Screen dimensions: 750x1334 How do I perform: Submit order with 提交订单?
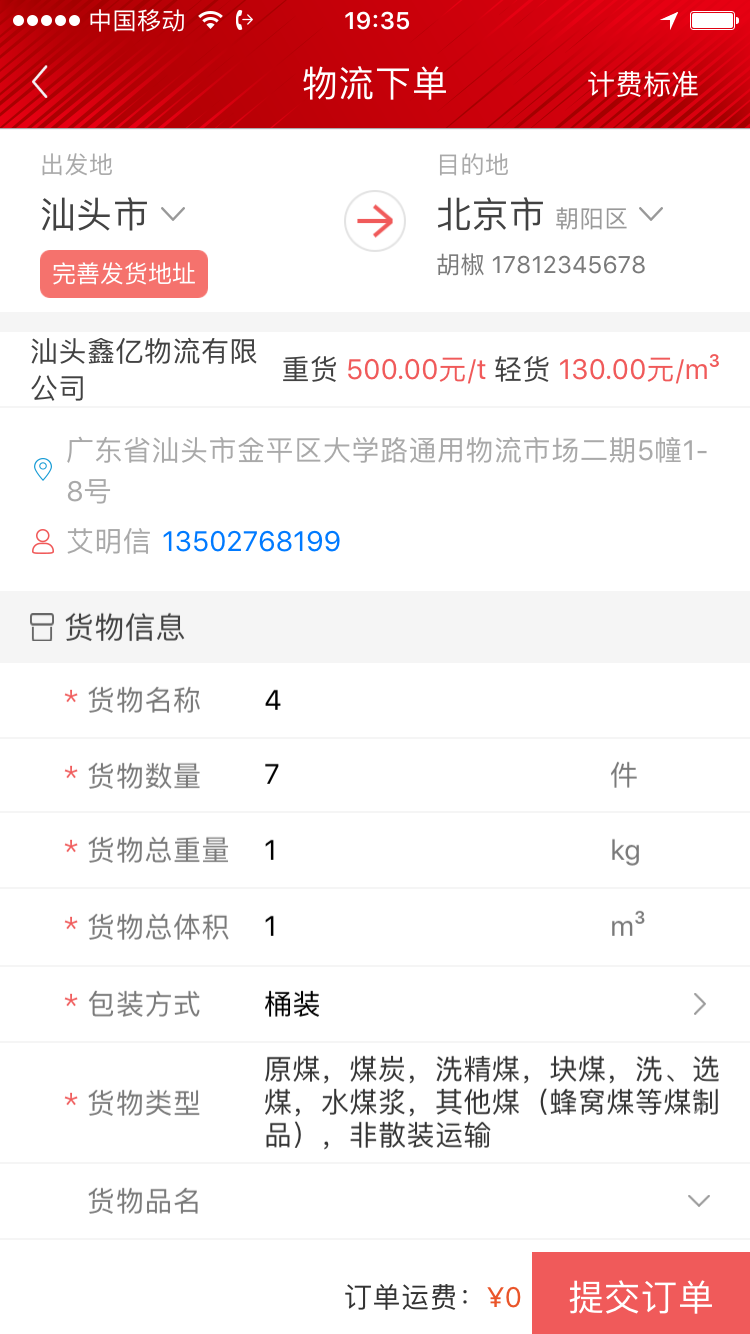(x=641, y=1293)
